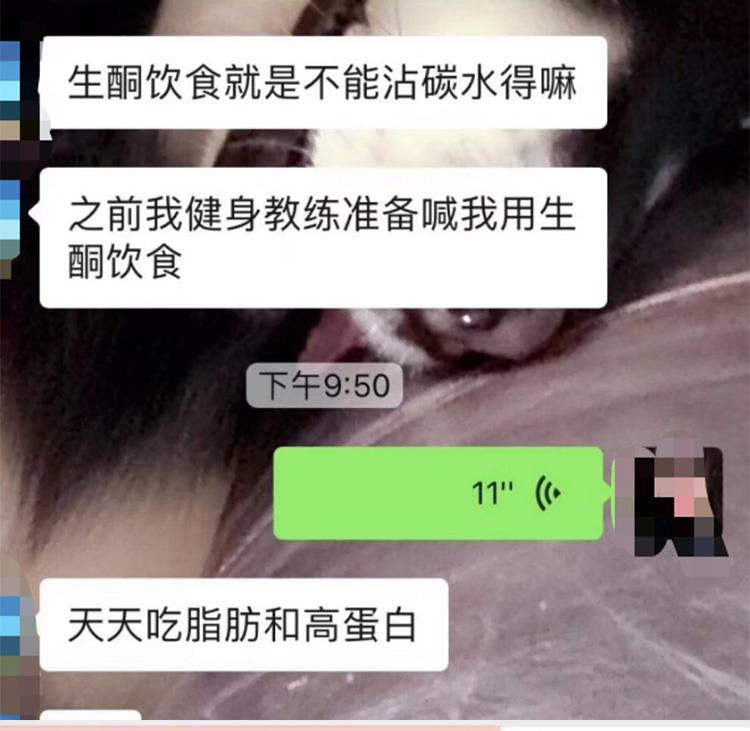750x731 pixels.
Task: Play the 11-second voice message
Action: 438,493
